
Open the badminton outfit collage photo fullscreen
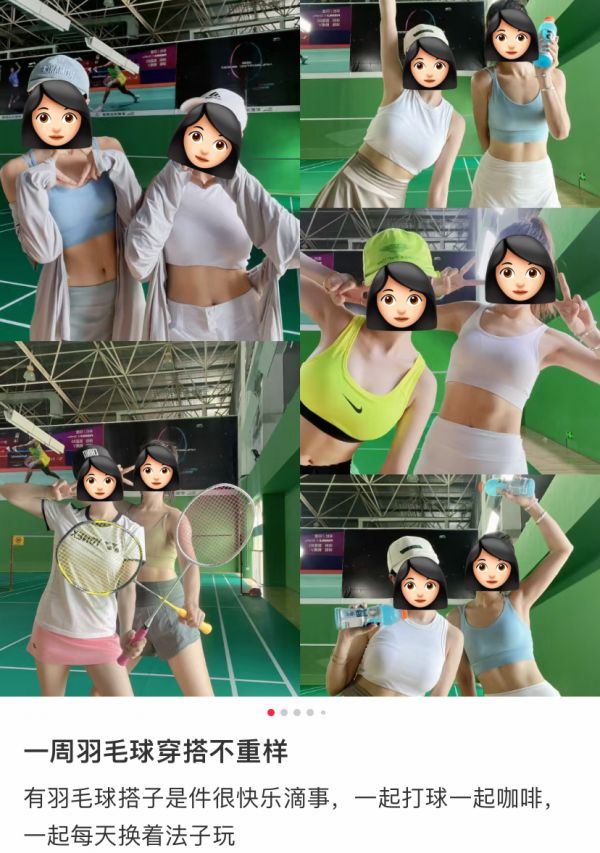click(x=300, y=350)
